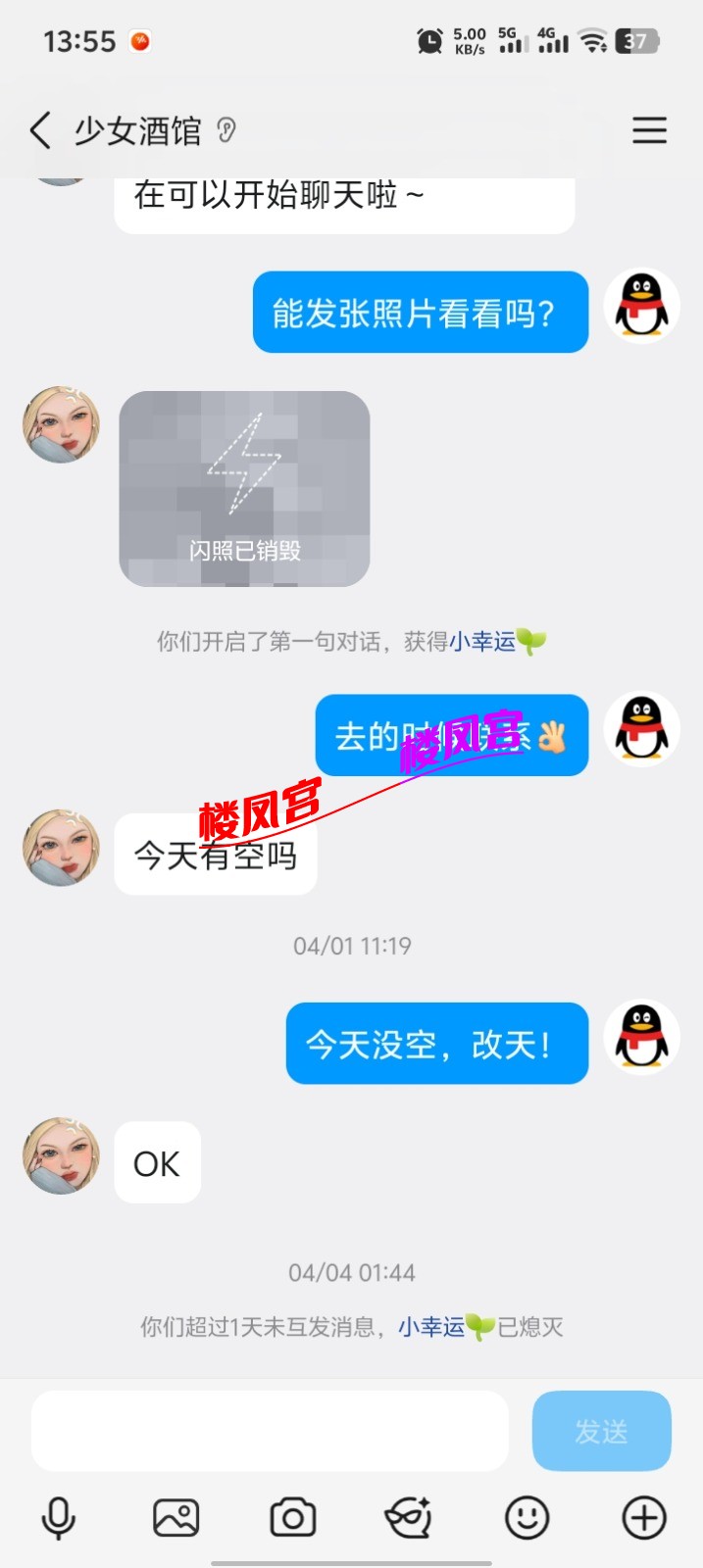Go back from 少女酒馆 chat
The width and height of the screenshot is (703, 1568).
click(40, 130)
